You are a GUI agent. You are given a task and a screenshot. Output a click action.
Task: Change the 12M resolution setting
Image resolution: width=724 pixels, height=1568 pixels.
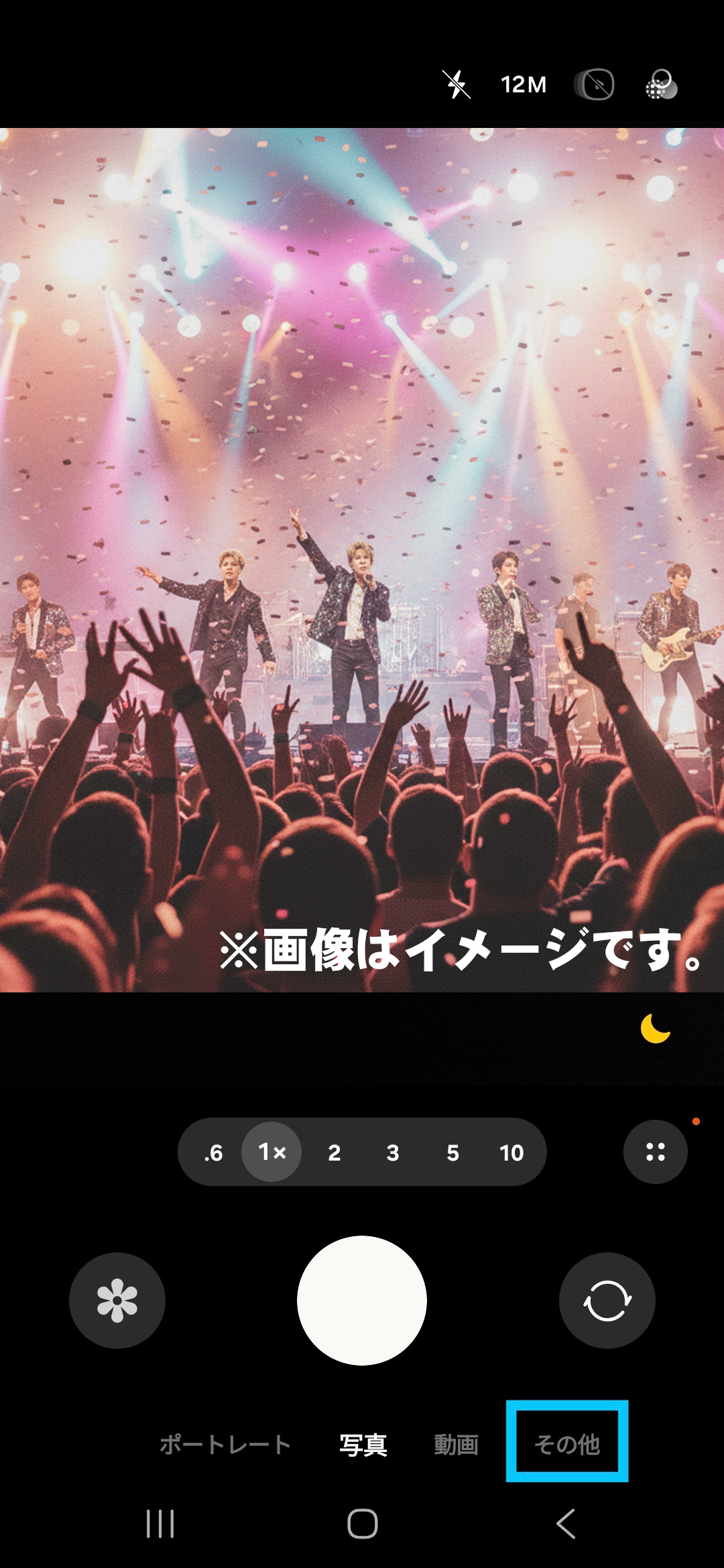tap(524, 85)
